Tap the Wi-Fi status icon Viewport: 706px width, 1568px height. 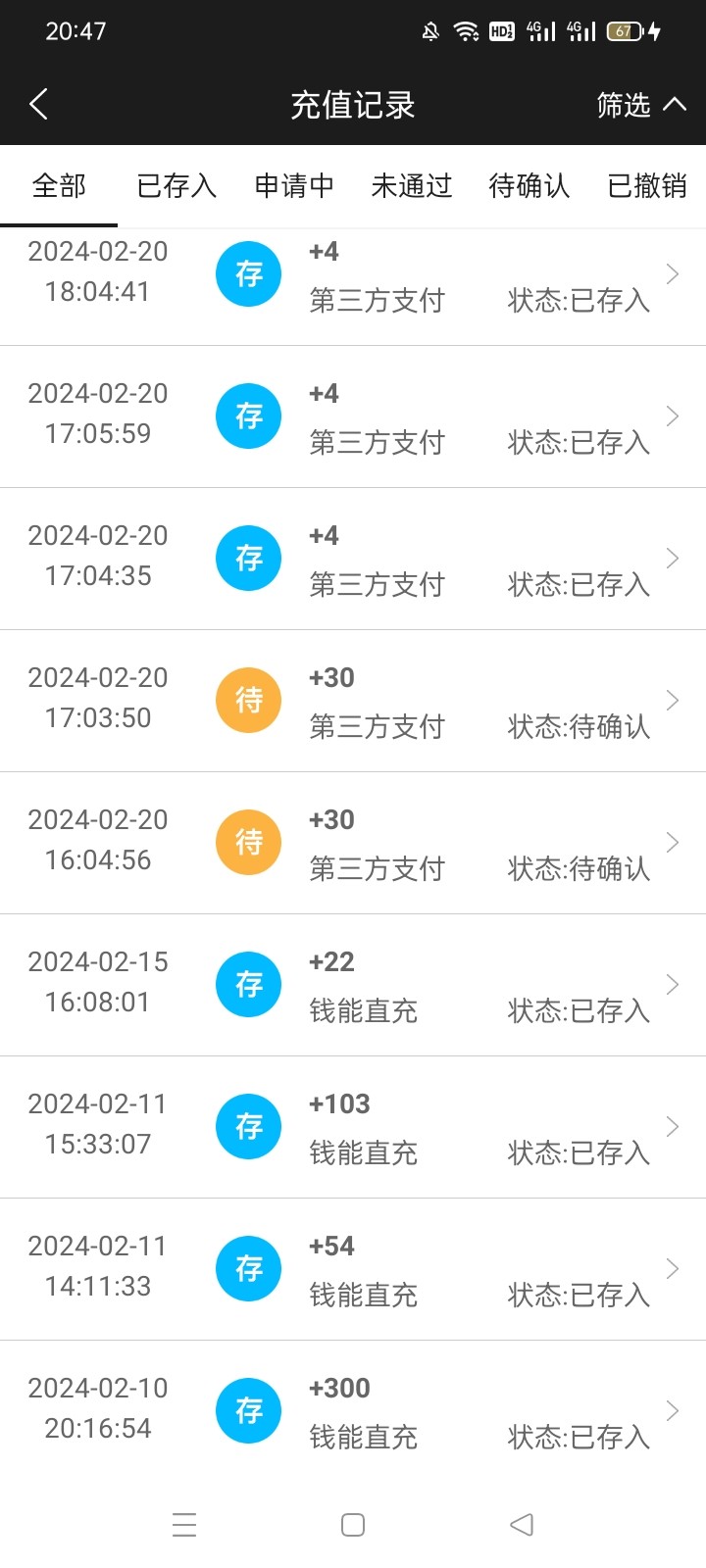(x=464, y=29)
